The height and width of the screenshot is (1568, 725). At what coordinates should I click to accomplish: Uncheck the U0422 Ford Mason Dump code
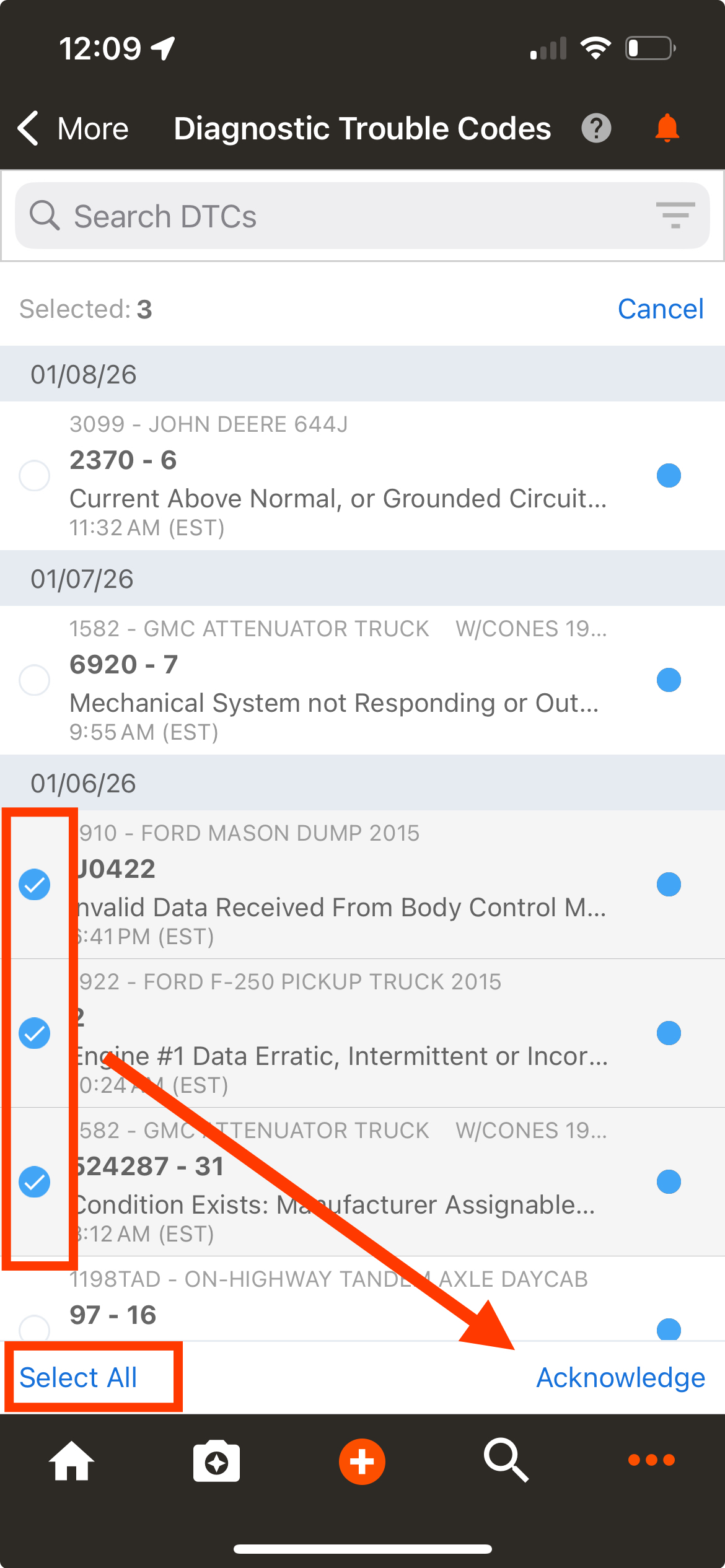(35, 885)
